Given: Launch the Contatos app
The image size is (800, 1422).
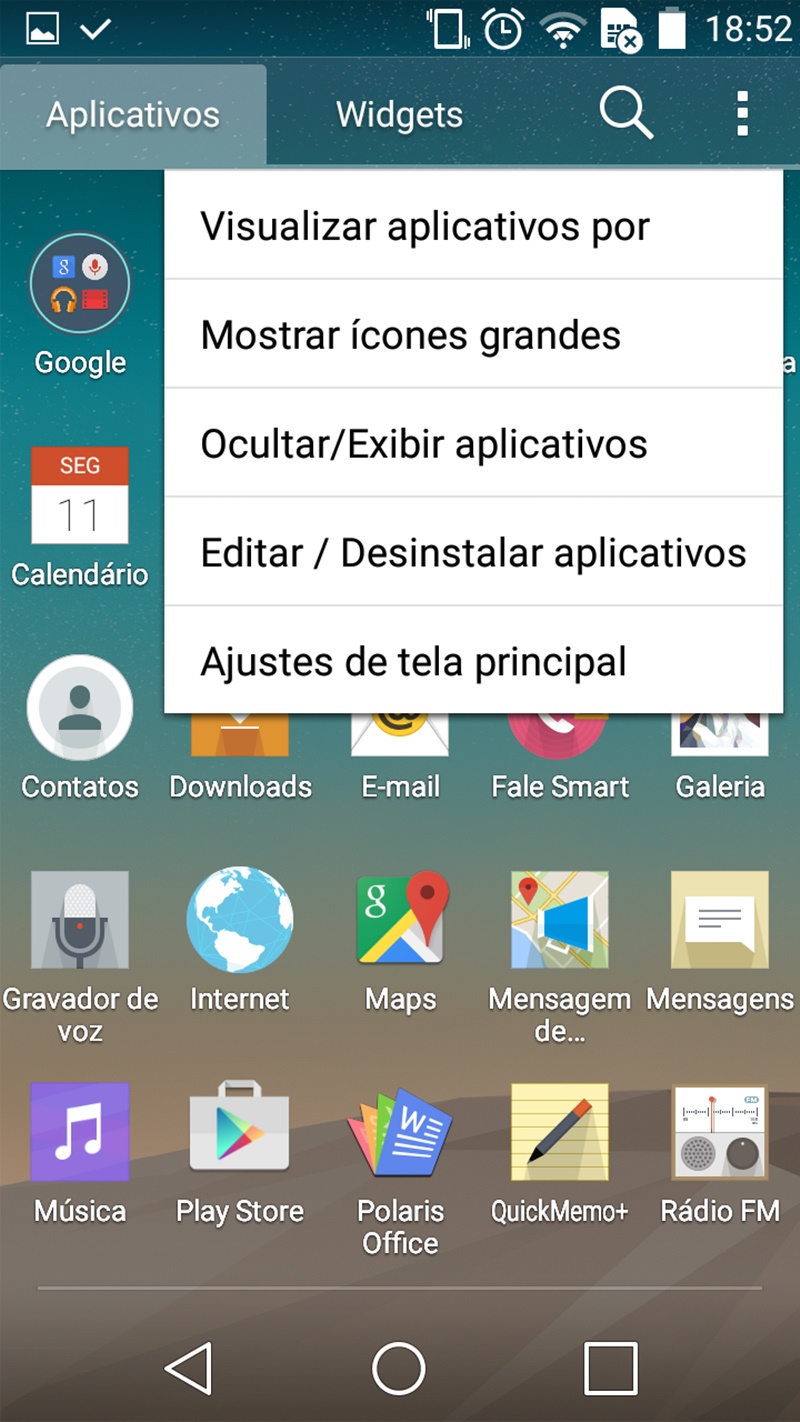Looking at the screenshot, I should [x=80, y=710].
